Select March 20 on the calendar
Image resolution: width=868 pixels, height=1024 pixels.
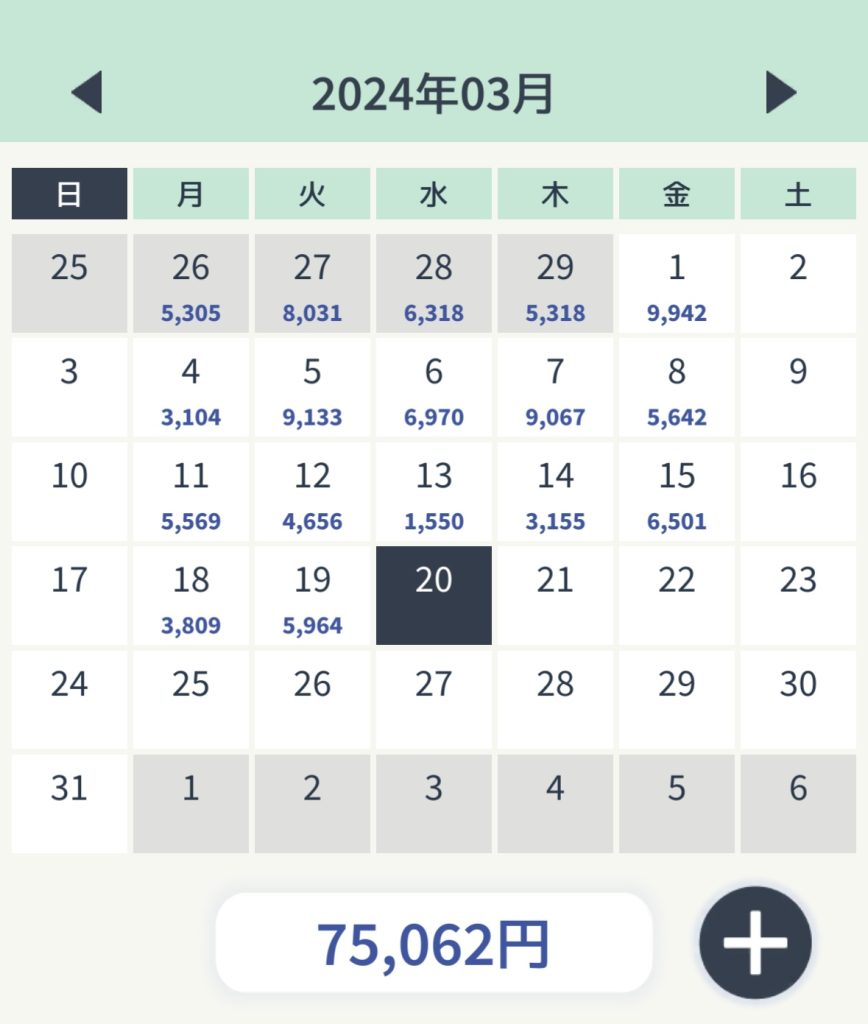click(433, 594)
